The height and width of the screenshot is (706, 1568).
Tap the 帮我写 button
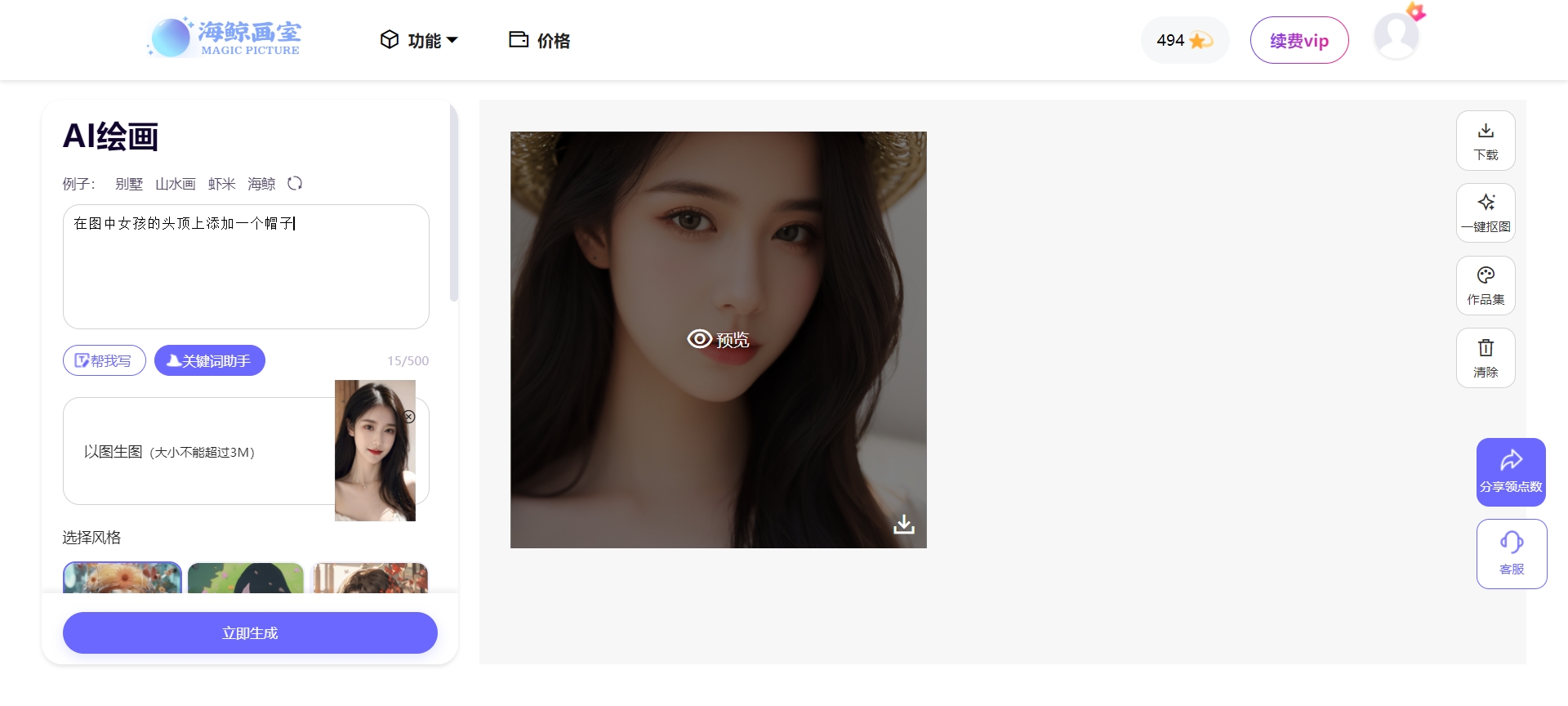coord(104,360)
